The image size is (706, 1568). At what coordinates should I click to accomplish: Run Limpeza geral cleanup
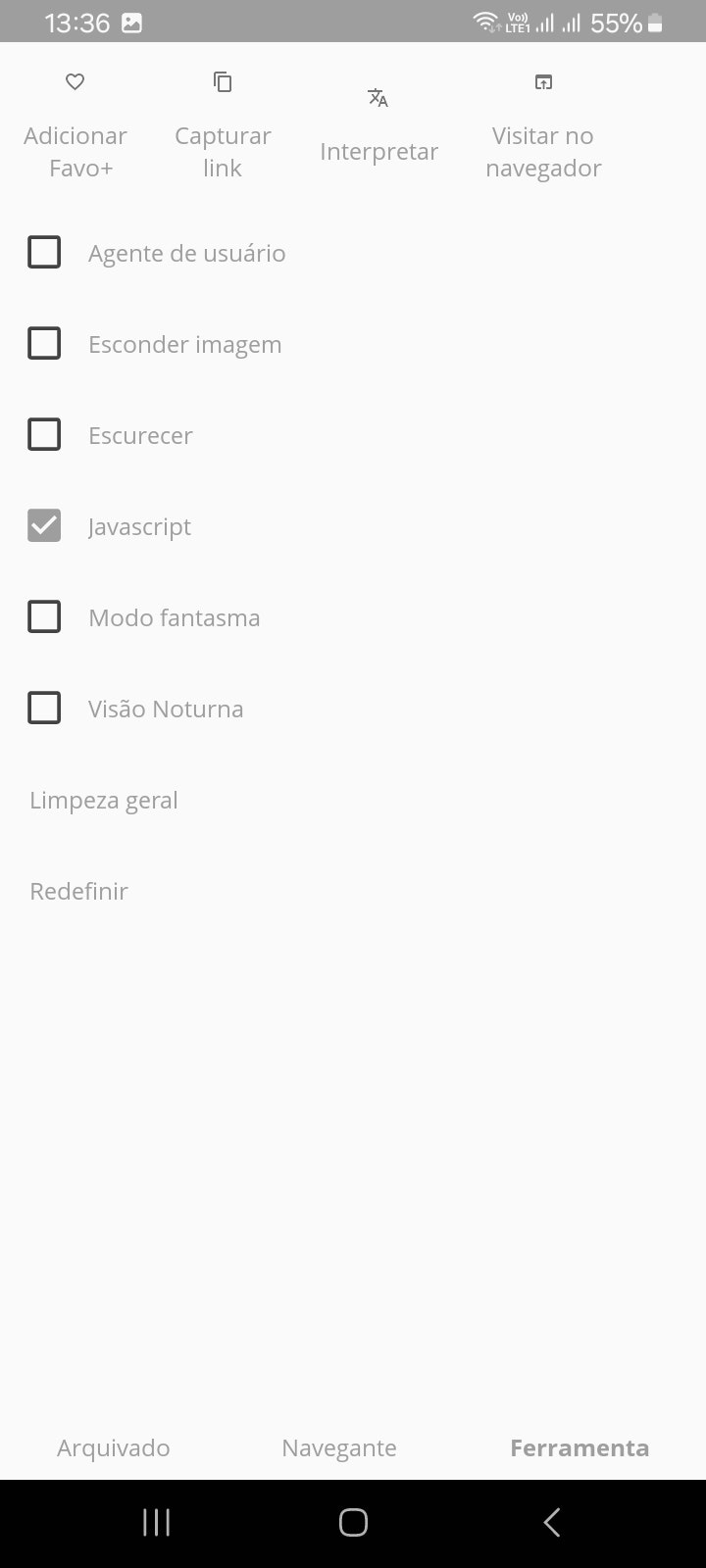pyautogui.click(x=103, y=800)
